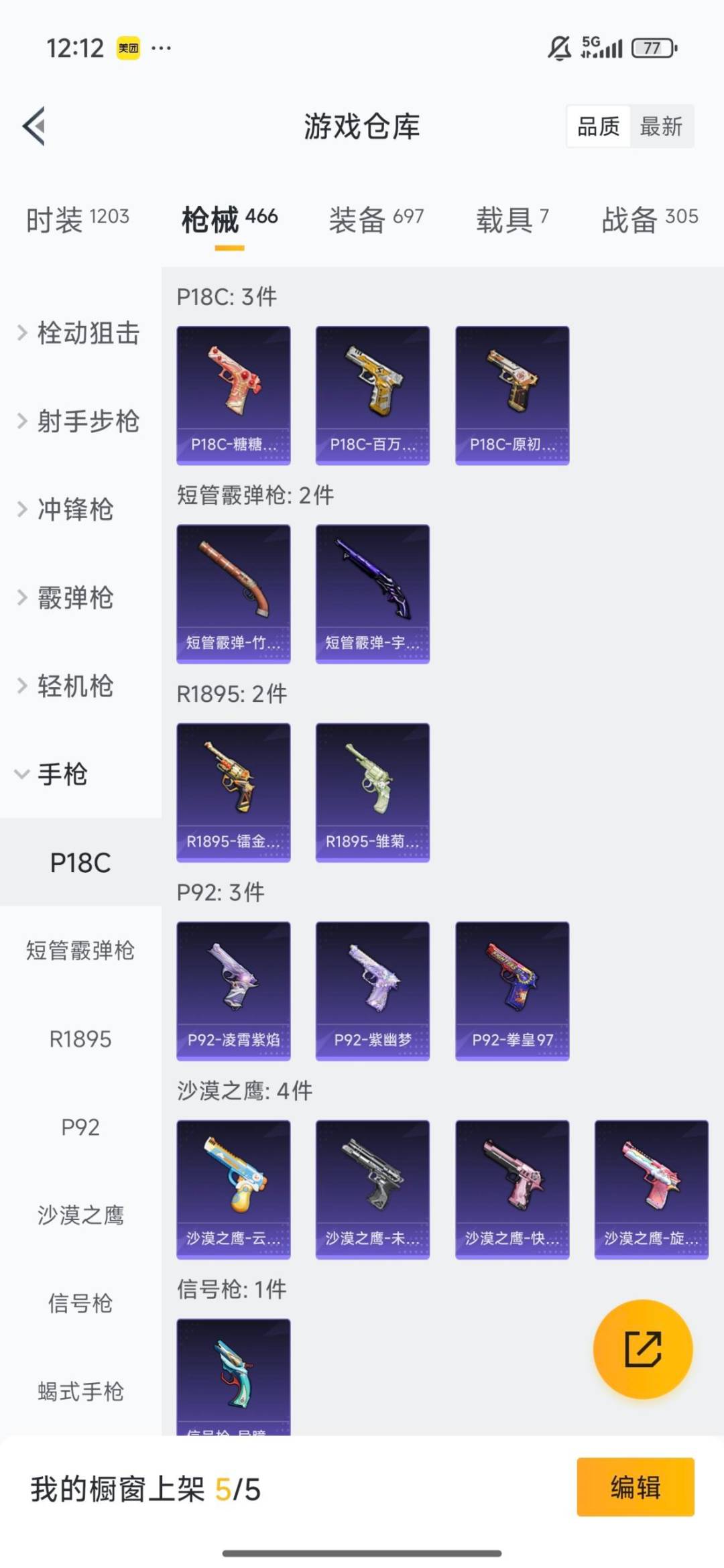Screen dimensions: 724x1568
Task: View the 短管霰弹-宇 purple shotgun skin
Action: point(372,593)
